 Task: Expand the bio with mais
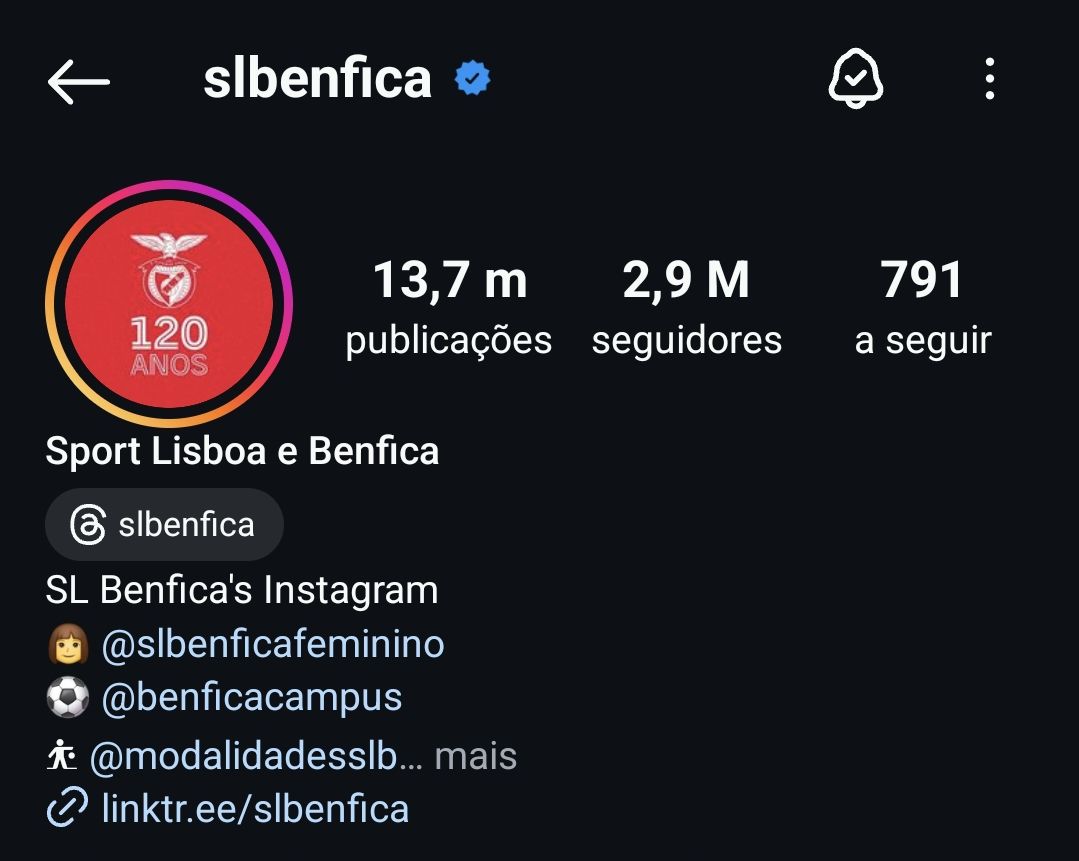pyautogui.click(x=476, y=756)
